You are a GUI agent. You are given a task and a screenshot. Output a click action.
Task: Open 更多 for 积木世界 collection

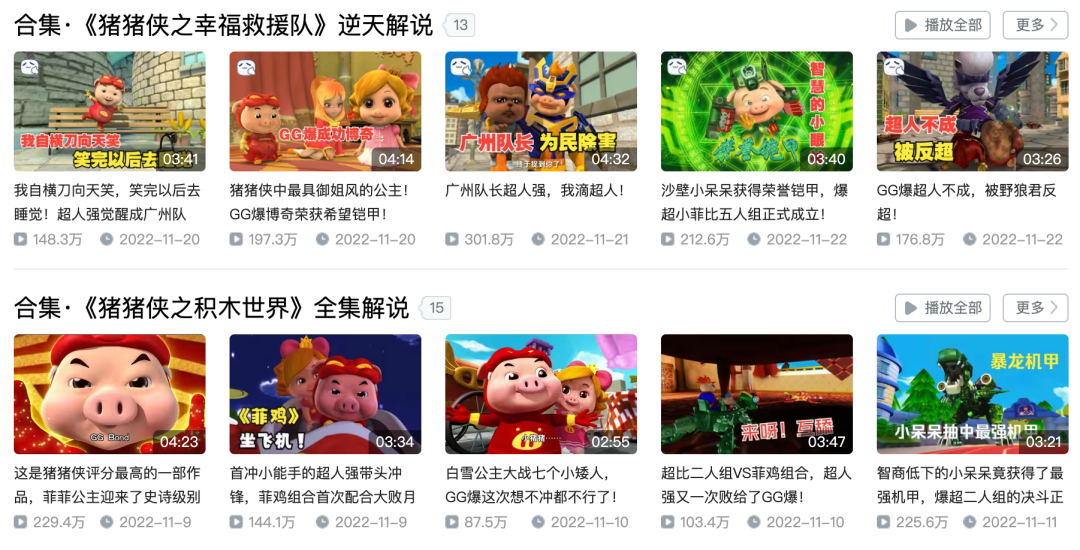click(1035, 307)
